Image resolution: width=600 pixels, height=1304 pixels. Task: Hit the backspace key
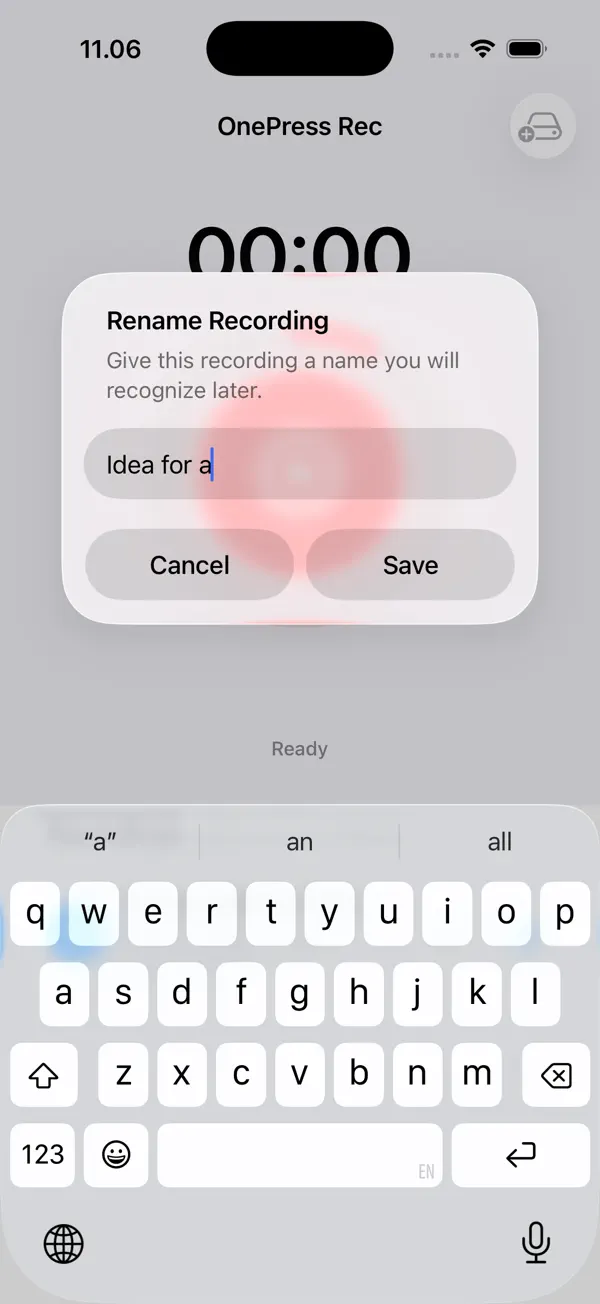coord(556,1075)
